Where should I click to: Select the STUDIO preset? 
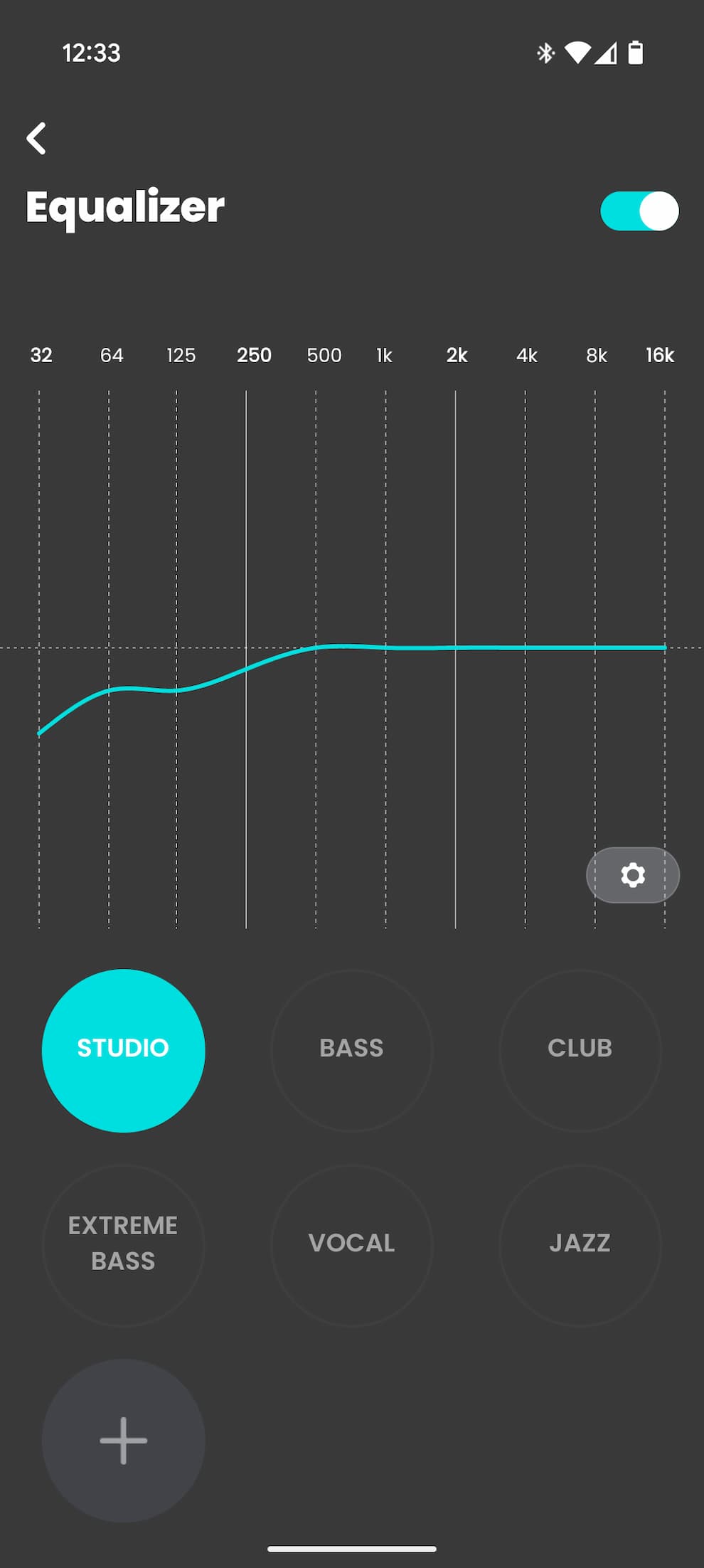tap(124, 1050)
